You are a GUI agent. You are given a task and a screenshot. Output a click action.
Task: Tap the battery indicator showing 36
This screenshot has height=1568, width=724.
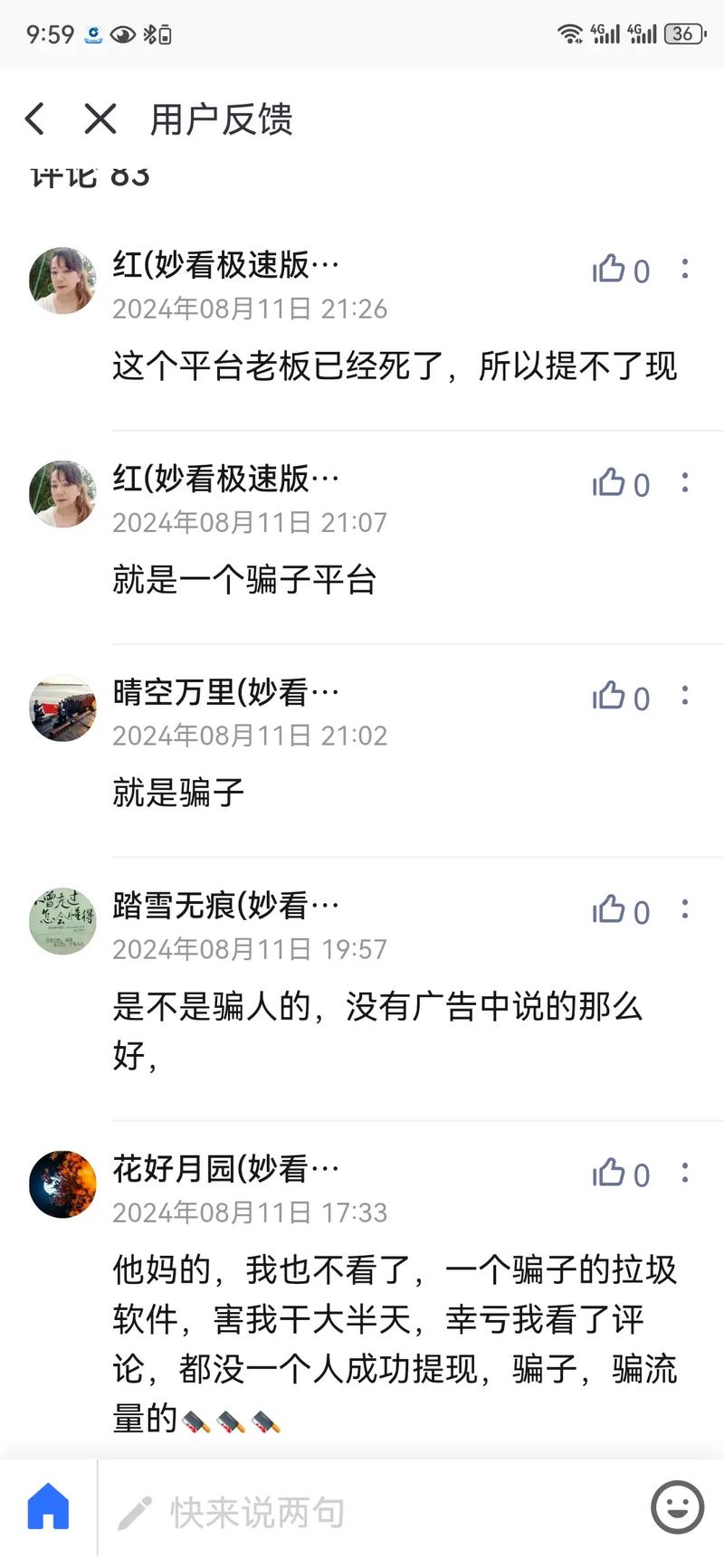pos(685,34)
